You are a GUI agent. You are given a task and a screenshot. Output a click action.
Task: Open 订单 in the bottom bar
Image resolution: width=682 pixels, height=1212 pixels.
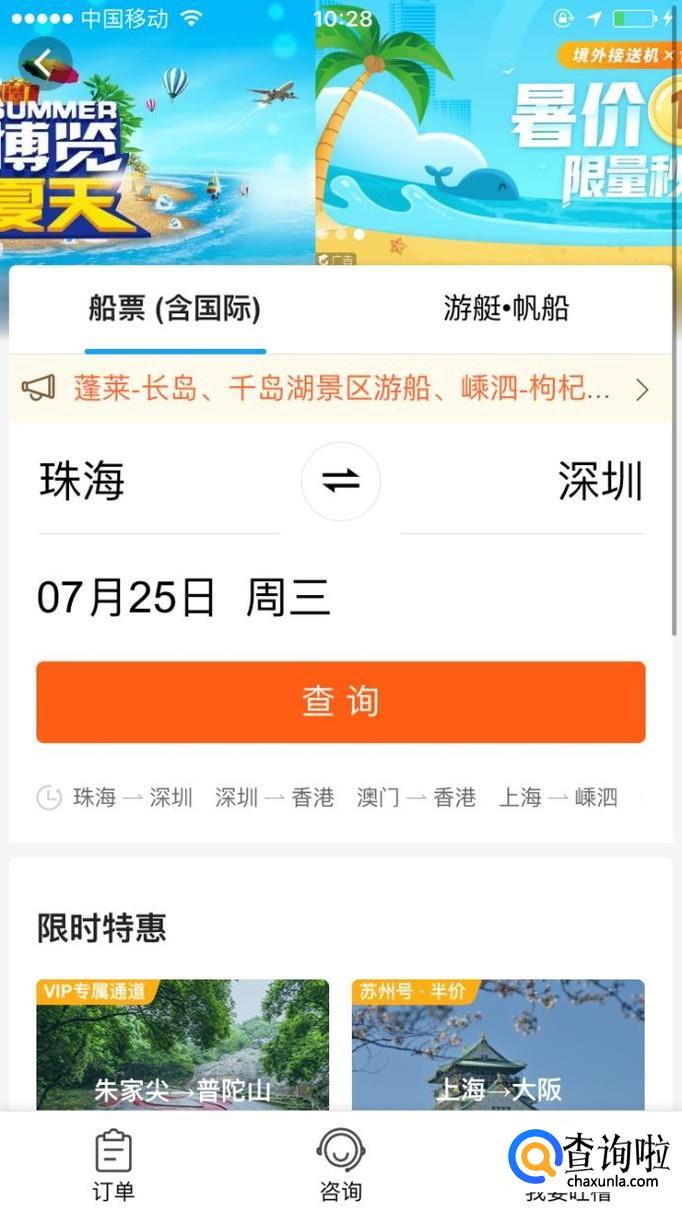click(x=113, y=1166)
